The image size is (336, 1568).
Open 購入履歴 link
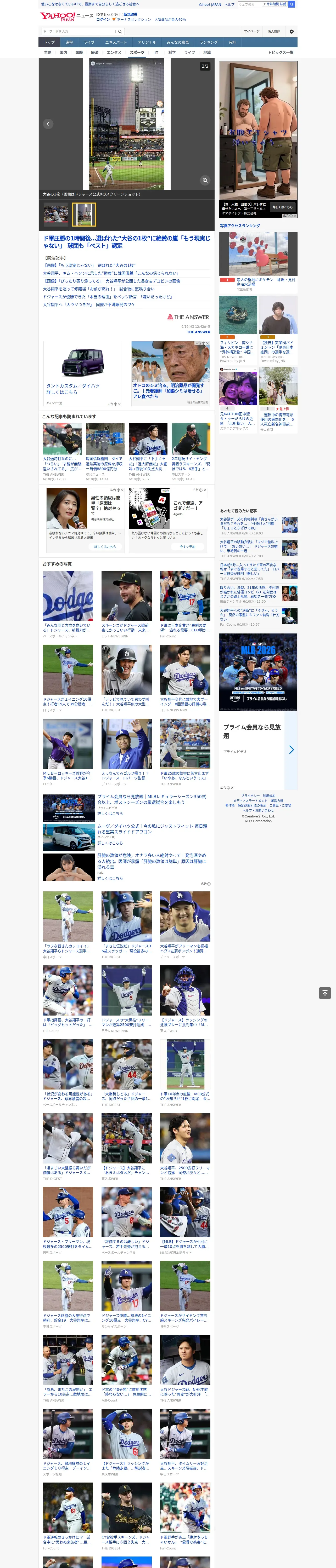click(x=274, y=31)
